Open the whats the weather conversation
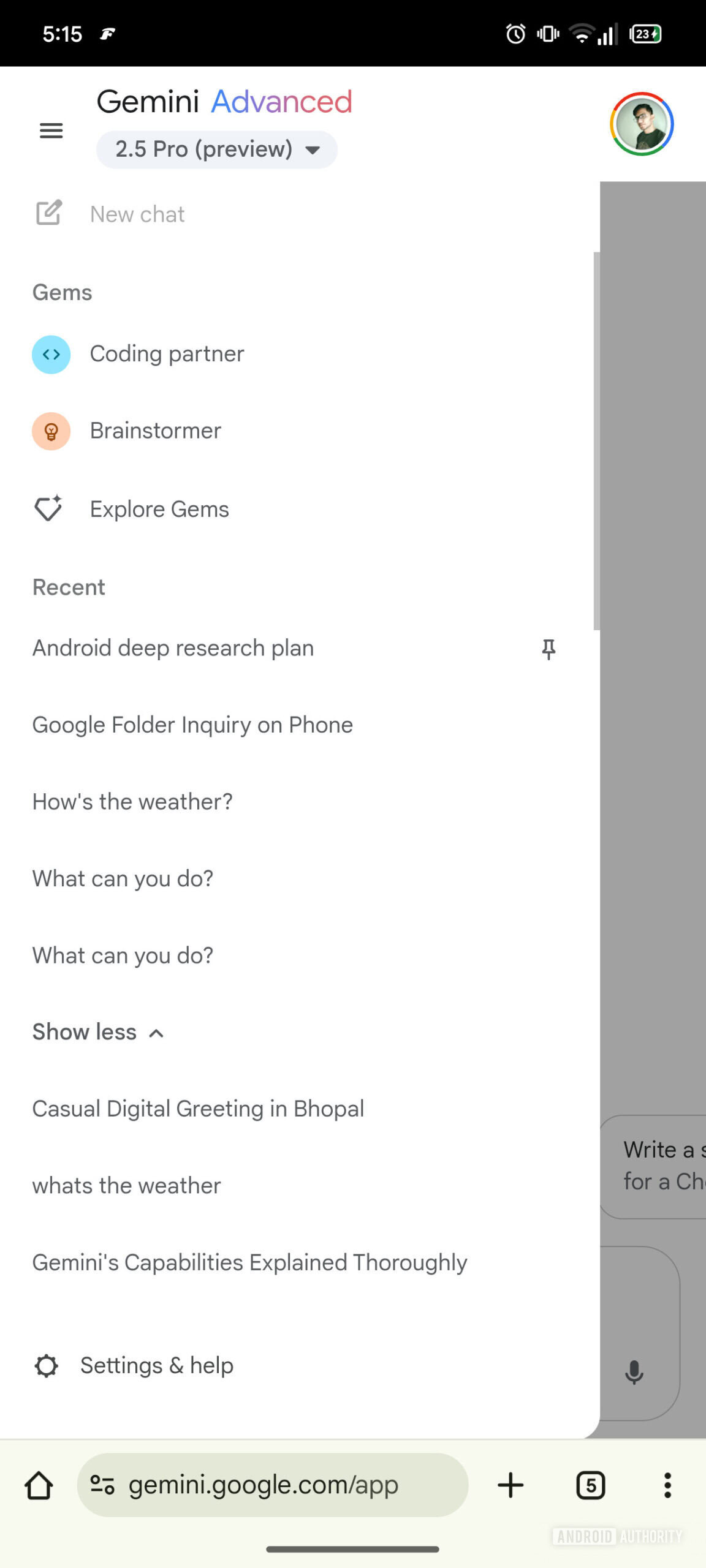706x1568 pixels. click(126, 1185)
